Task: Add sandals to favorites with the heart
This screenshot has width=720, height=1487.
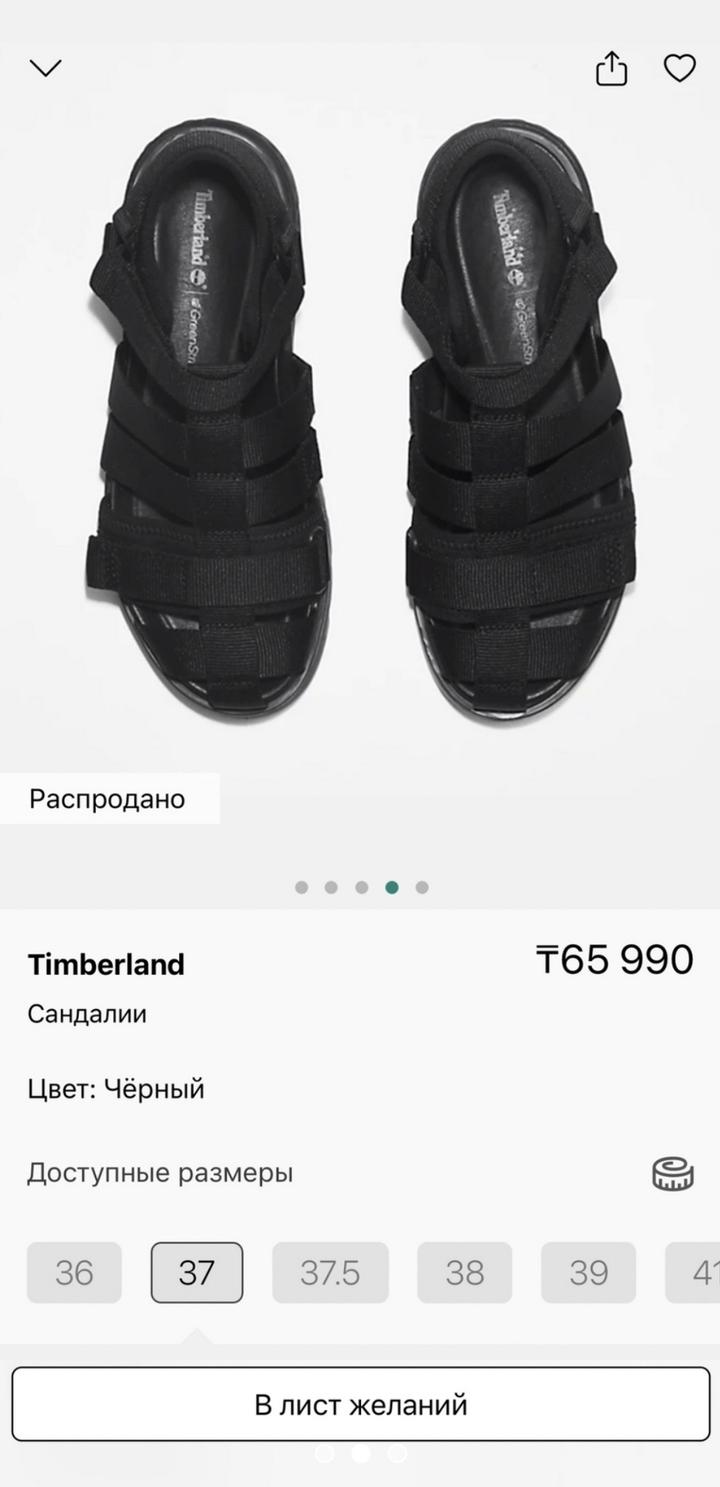Action: [680, 68]
